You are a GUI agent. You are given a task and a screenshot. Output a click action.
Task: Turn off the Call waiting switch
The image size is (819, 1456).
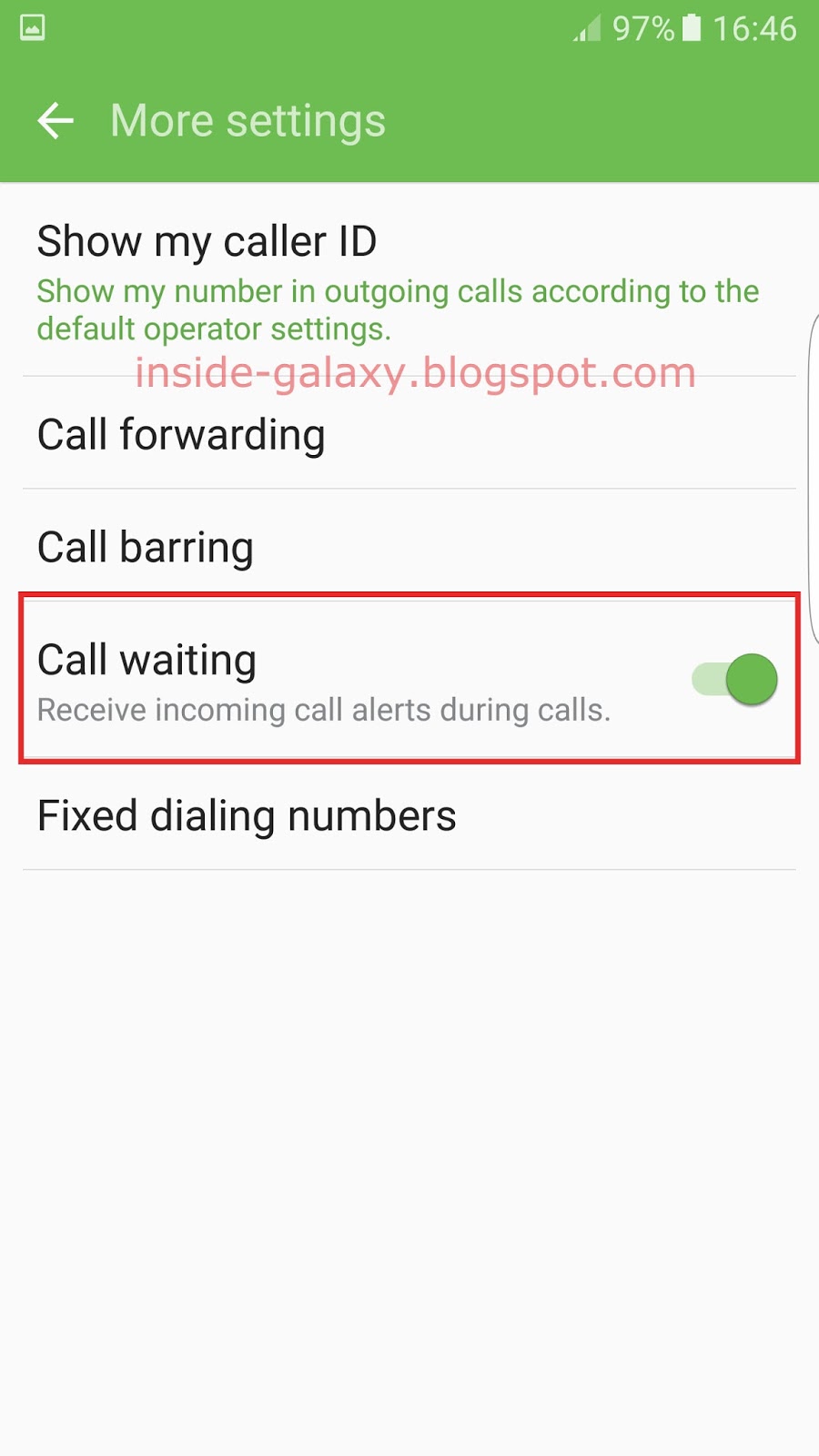[735, 680]
